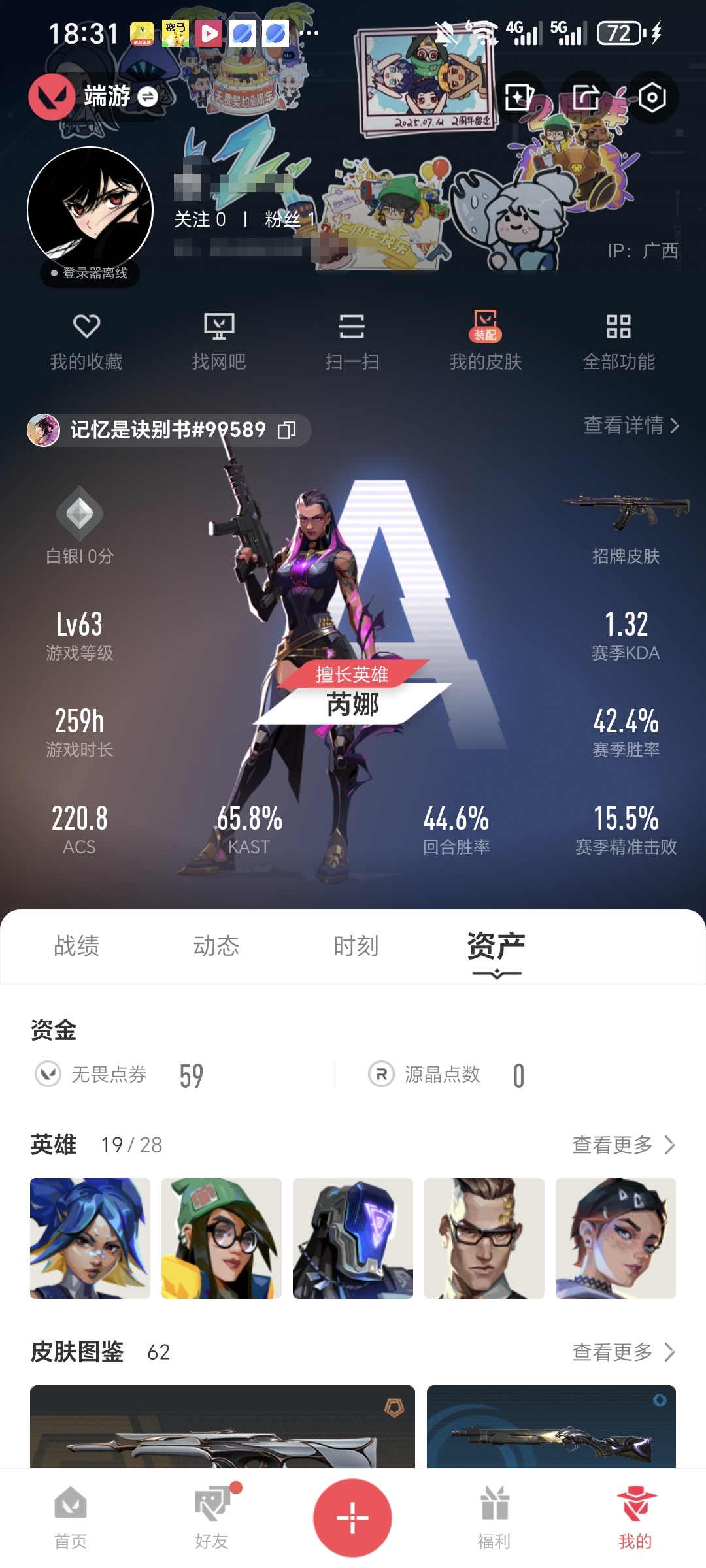Open the profile background image editor icon
Viewport: 706px width, 1568px height.
pos(519,98)
